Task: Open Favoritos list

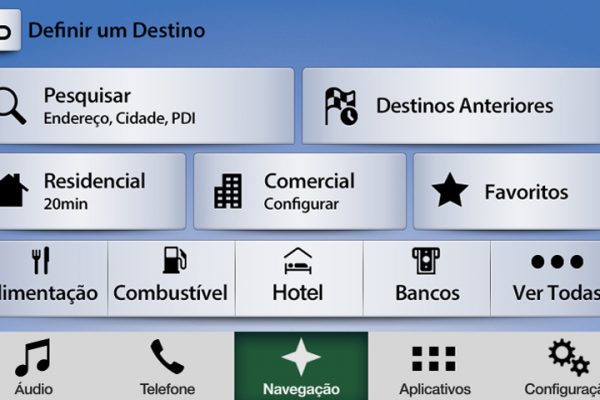Action: (x=505, y=191)
